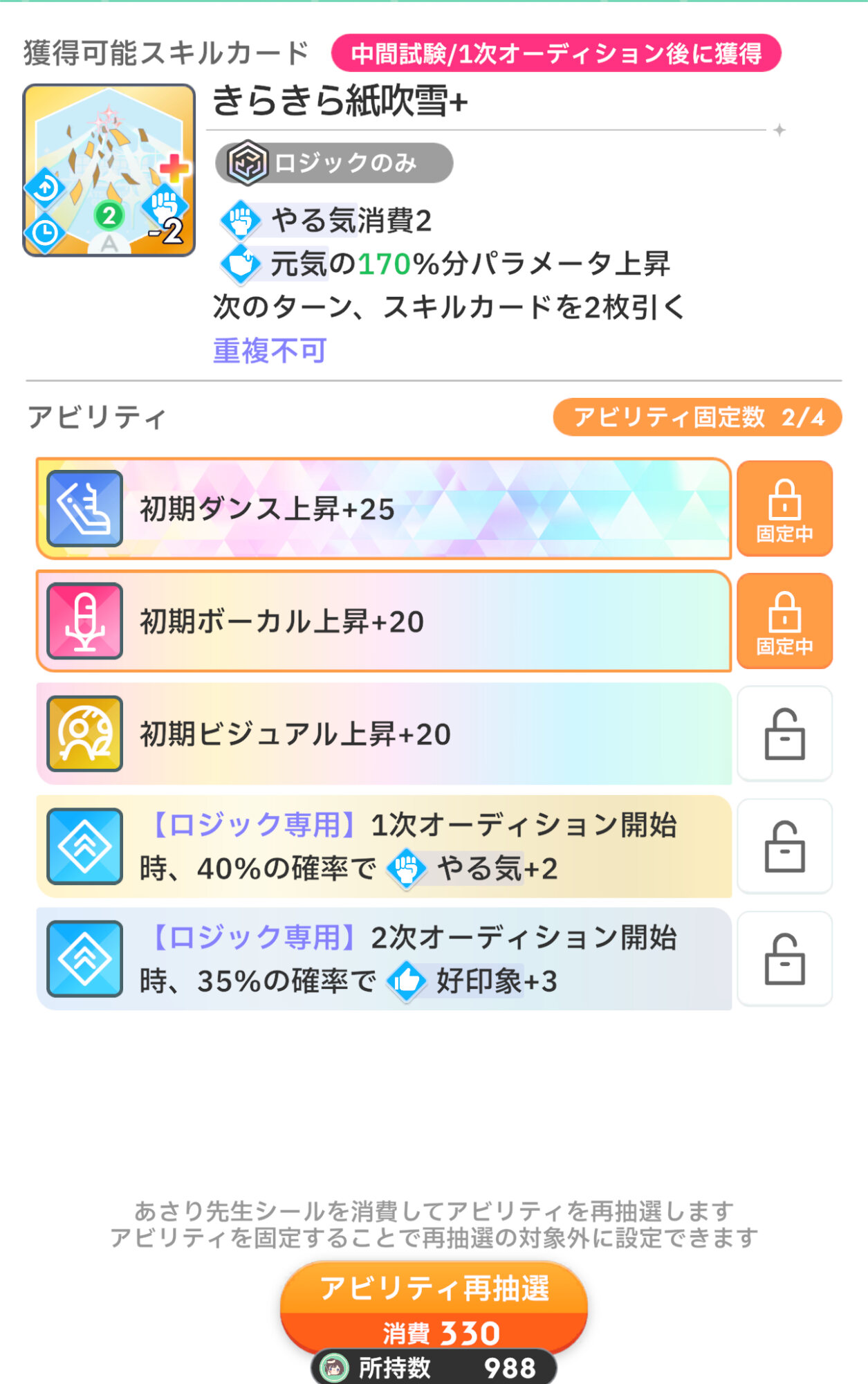Open the きらきら紙吹雪+ skill card thumbnail

109,170
